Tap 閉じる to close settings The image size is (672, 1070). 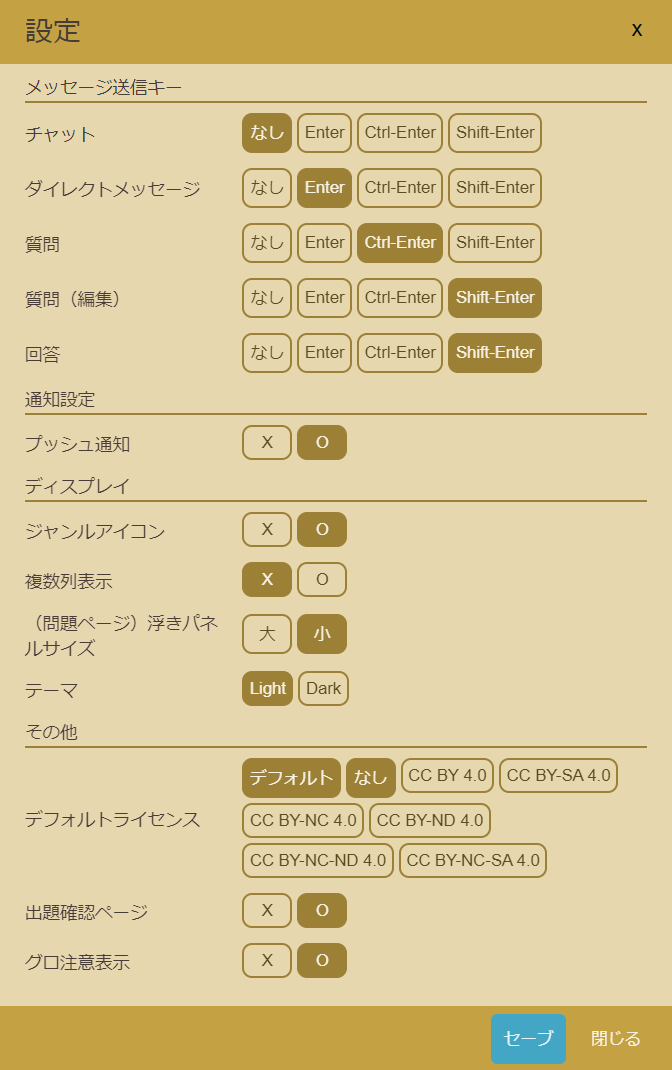click(615, 1039)
